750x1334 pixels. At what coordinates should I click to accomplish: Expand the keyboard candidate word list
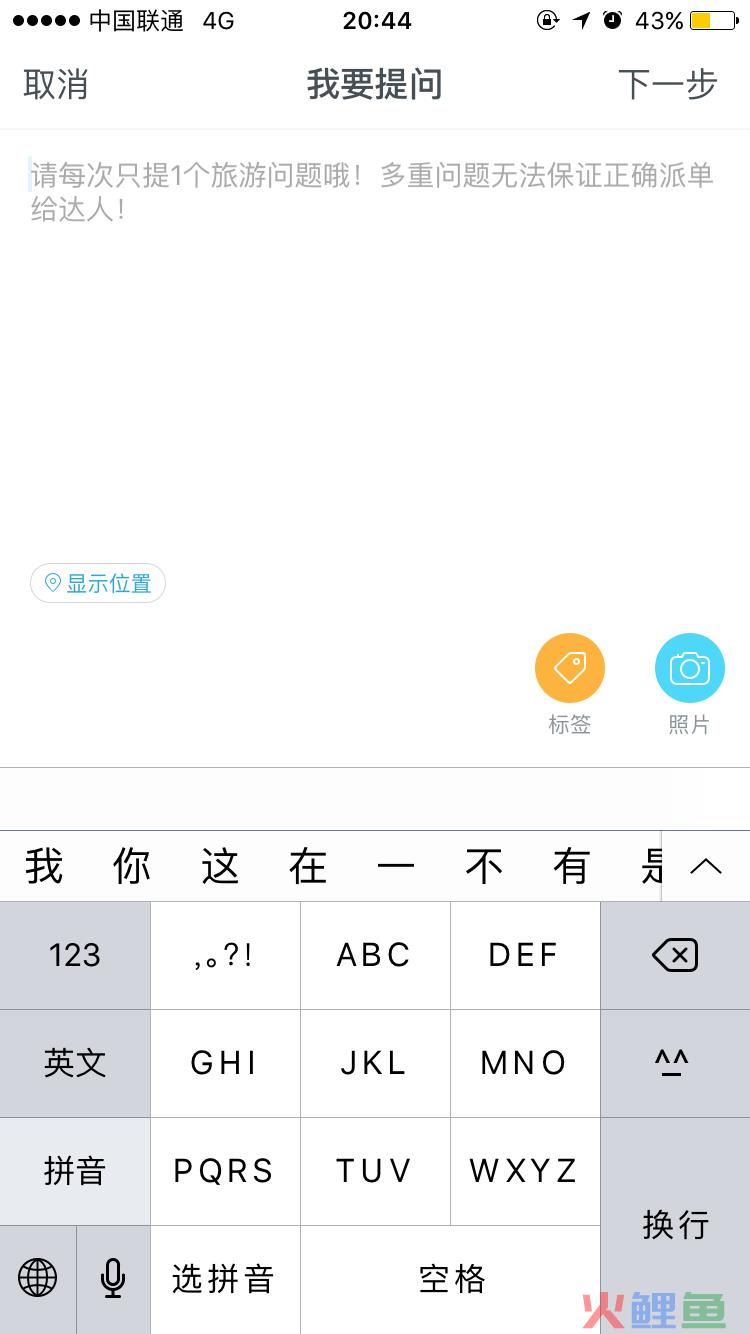706,866
